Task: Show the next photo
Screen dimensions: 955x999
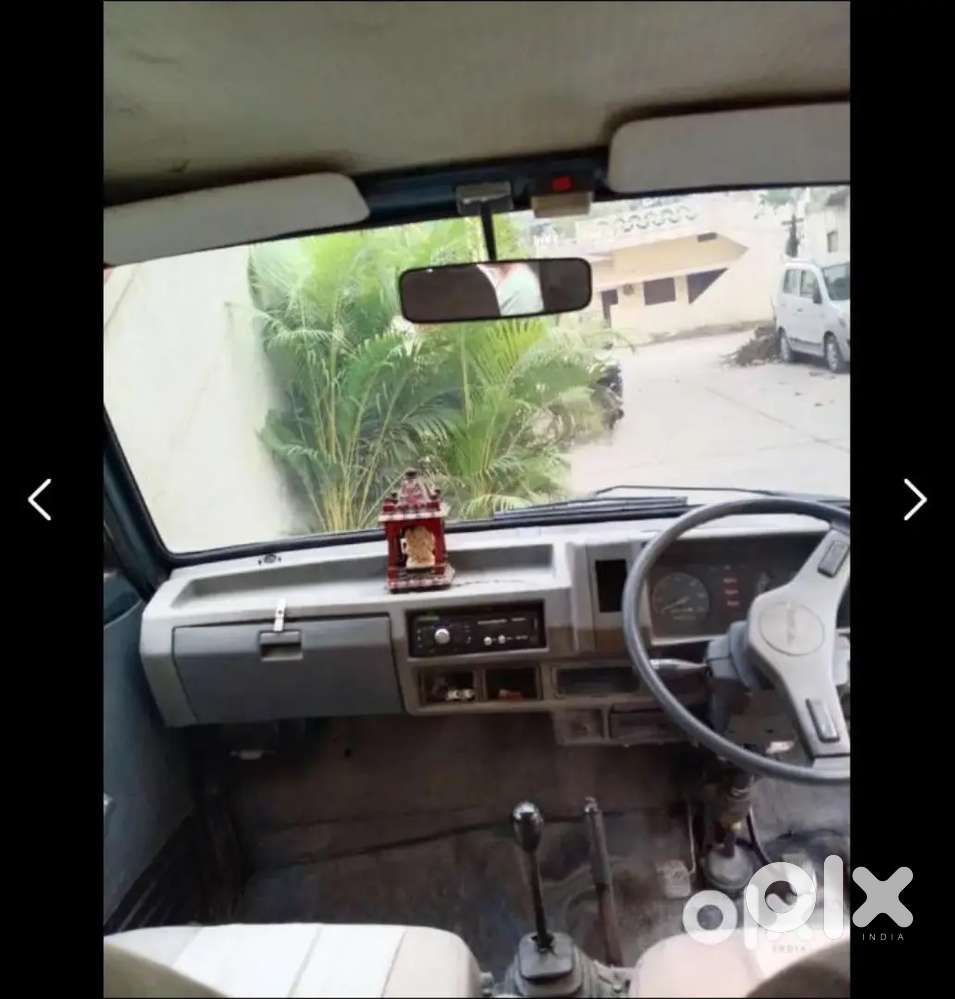Action: point(914,499)
